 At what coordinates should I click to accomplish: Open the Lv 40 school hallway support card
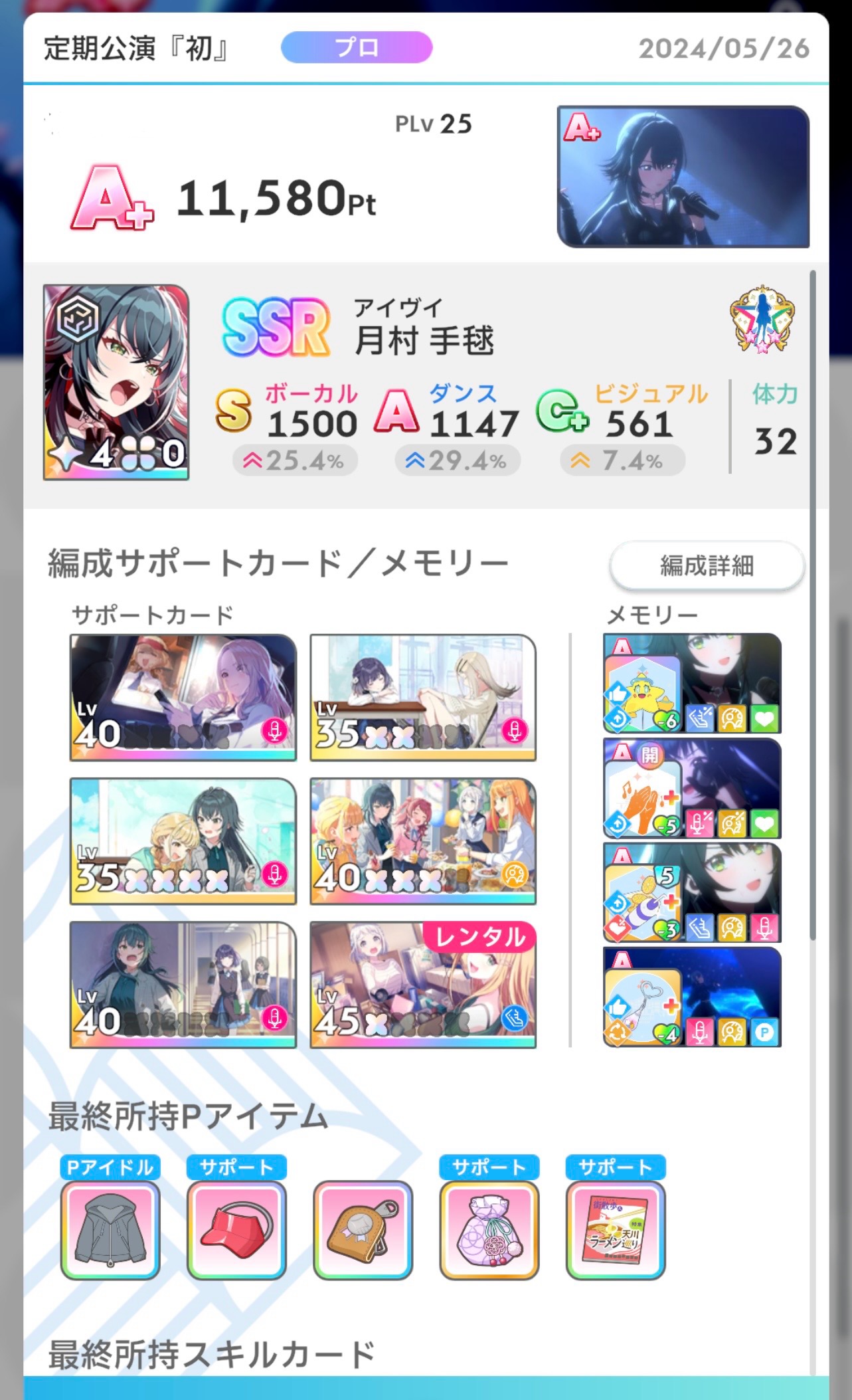[x=183, y=984]
